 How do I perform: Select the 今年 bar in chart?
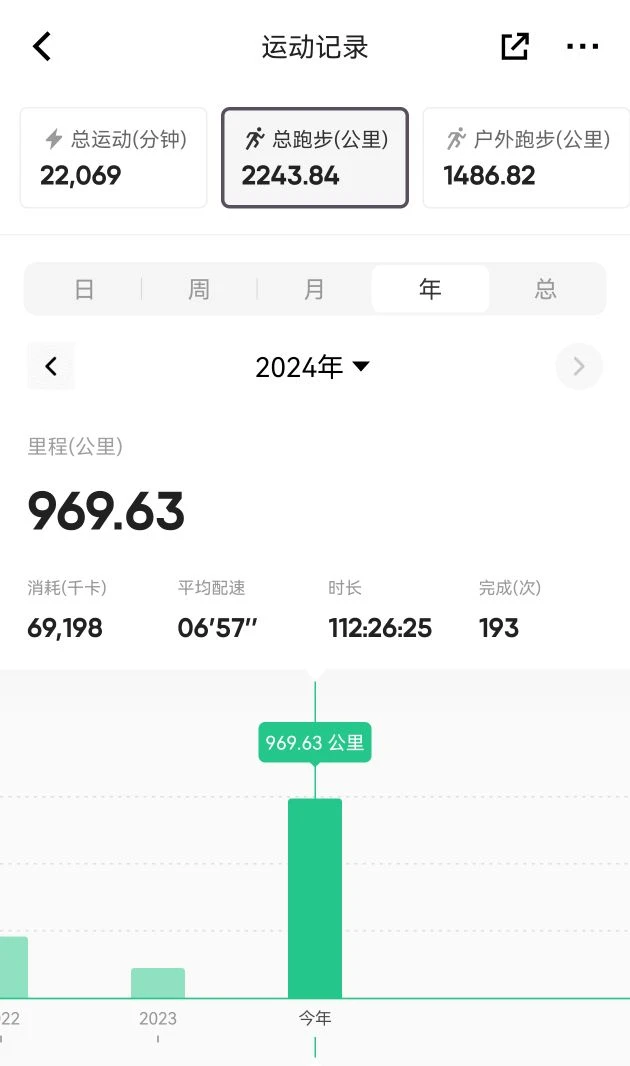(x=315, y=897)
